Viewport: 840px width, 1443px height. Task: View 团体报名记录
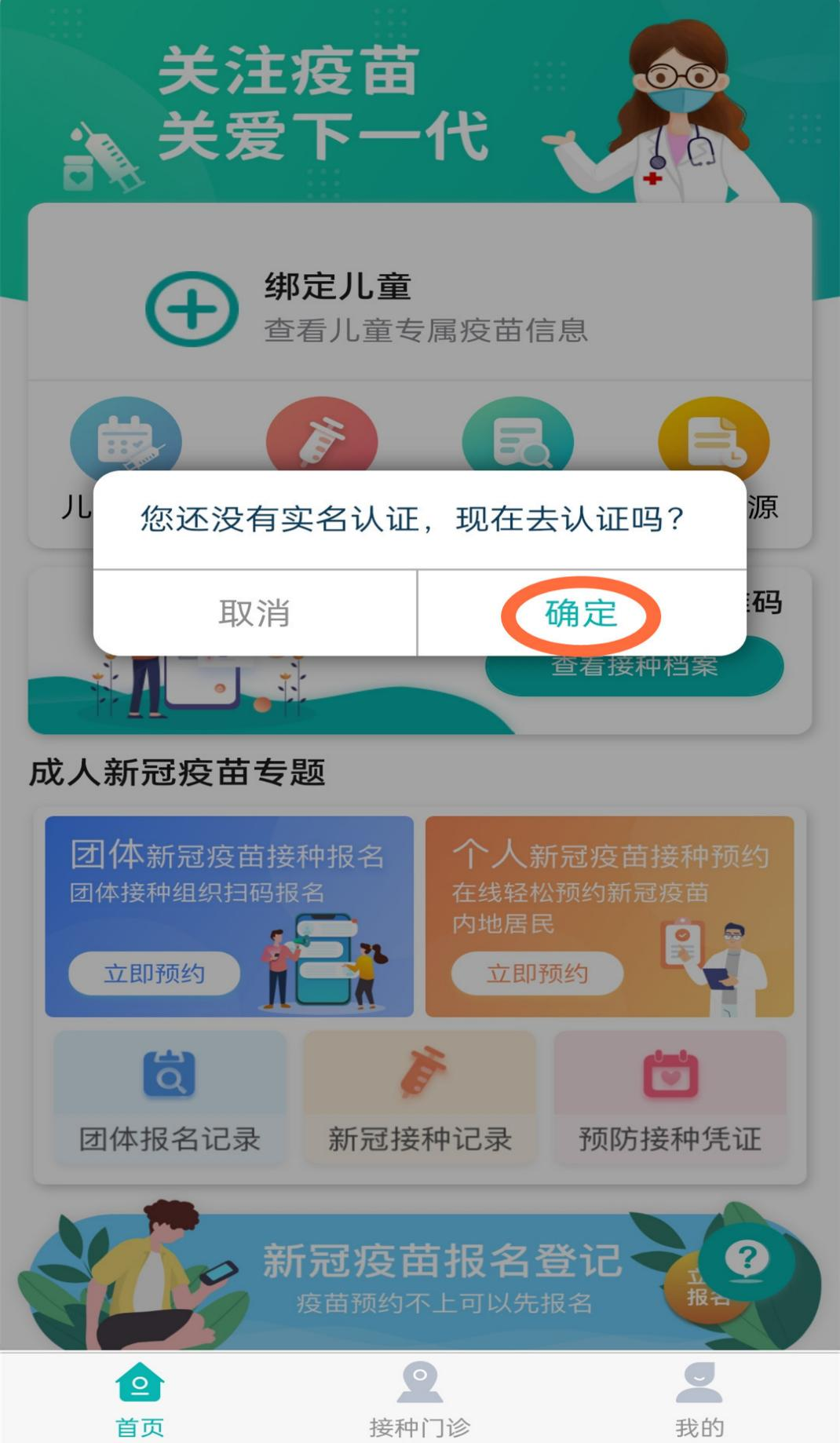[170, 1098]
